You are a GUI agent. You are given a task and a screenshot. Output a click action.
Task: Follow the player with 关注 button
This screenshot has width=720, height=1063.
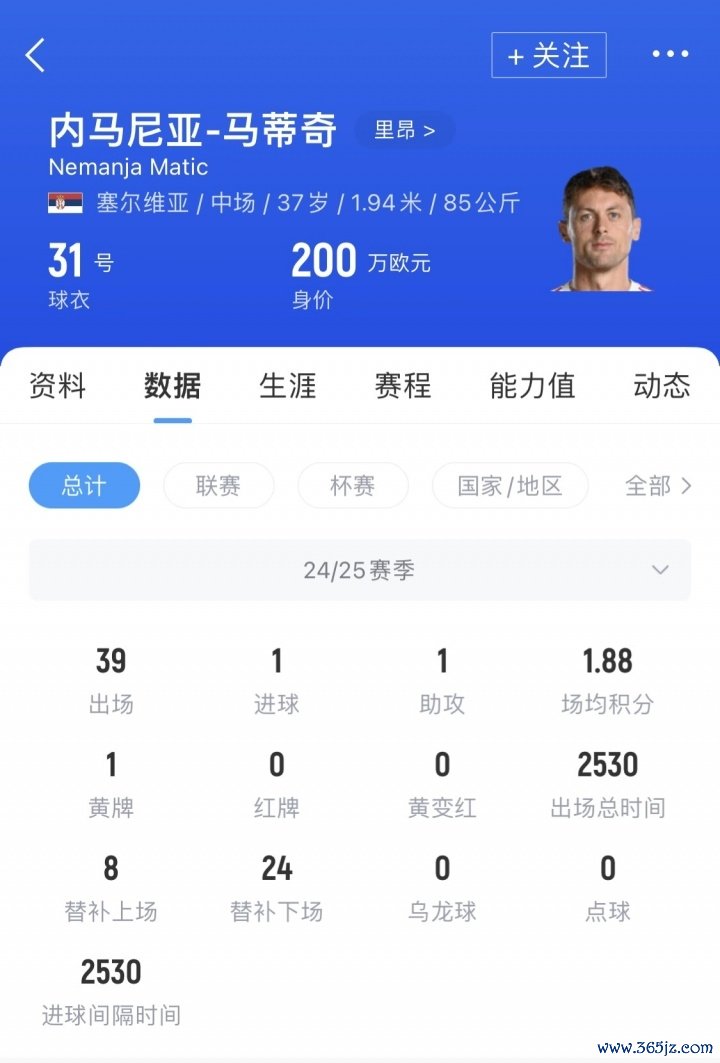coord(548,56)
